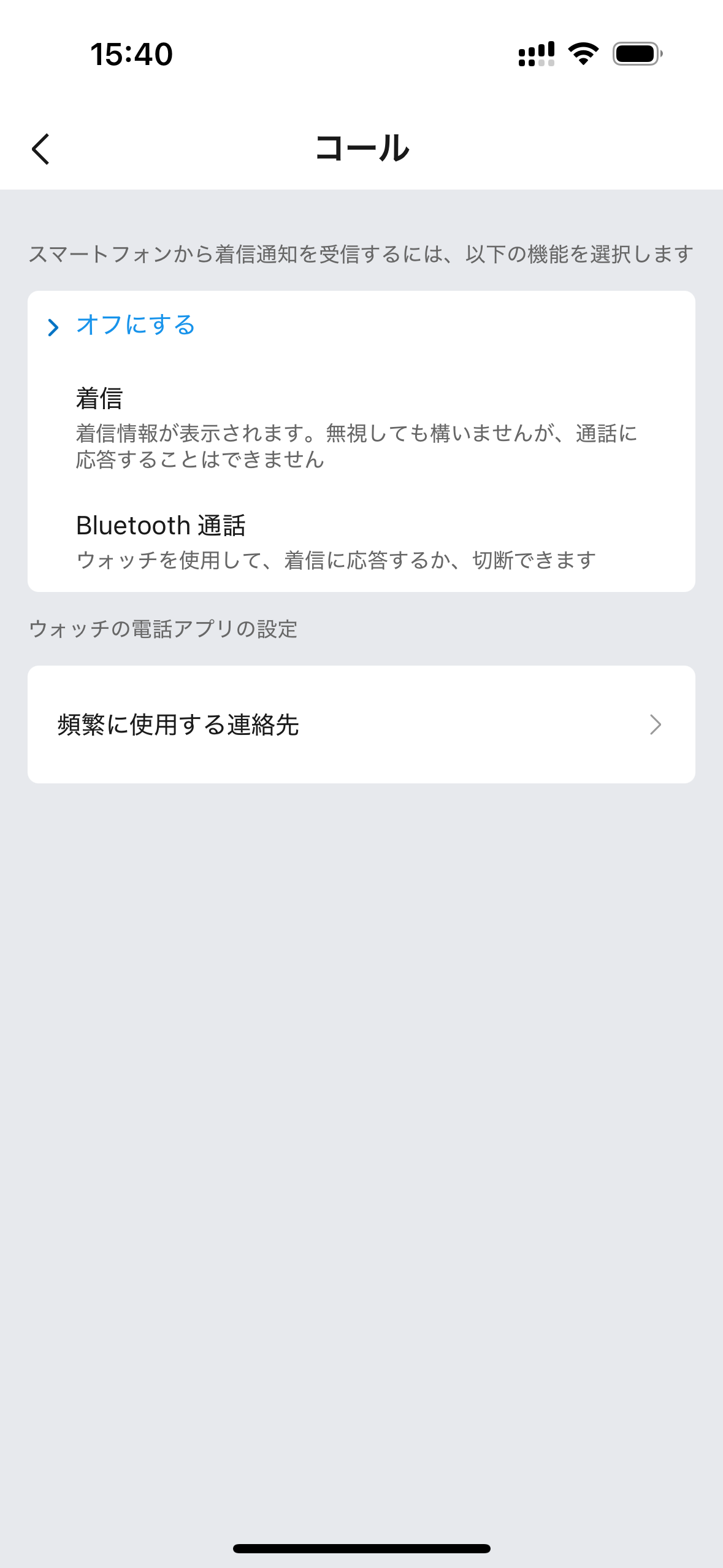The height and width of the screenshot is (1568, 723).
Task: Go back from the コール screen
Action: tap(40, 149)
